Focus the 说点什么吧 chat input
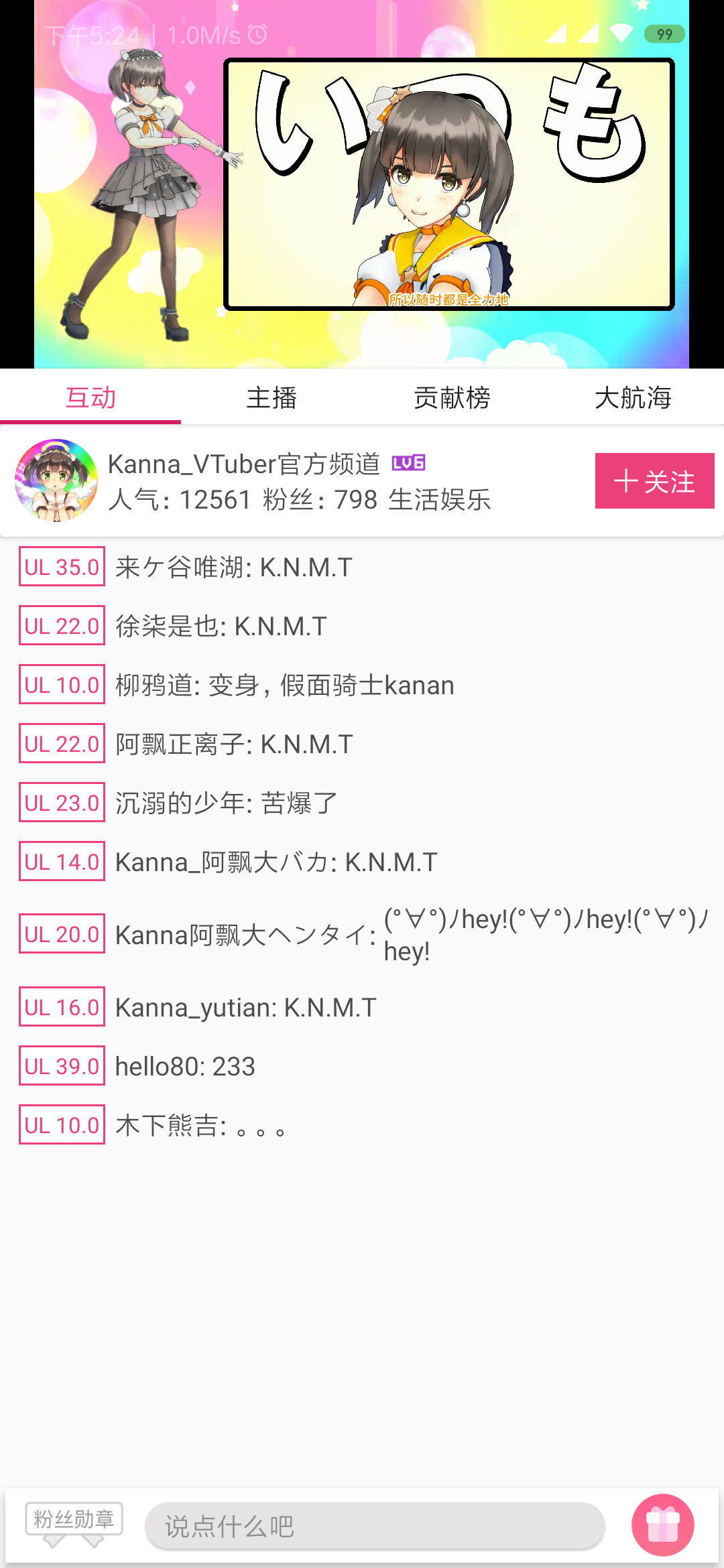The height and width of the screenshot is (1568, 724). [x=375, y=1526]
